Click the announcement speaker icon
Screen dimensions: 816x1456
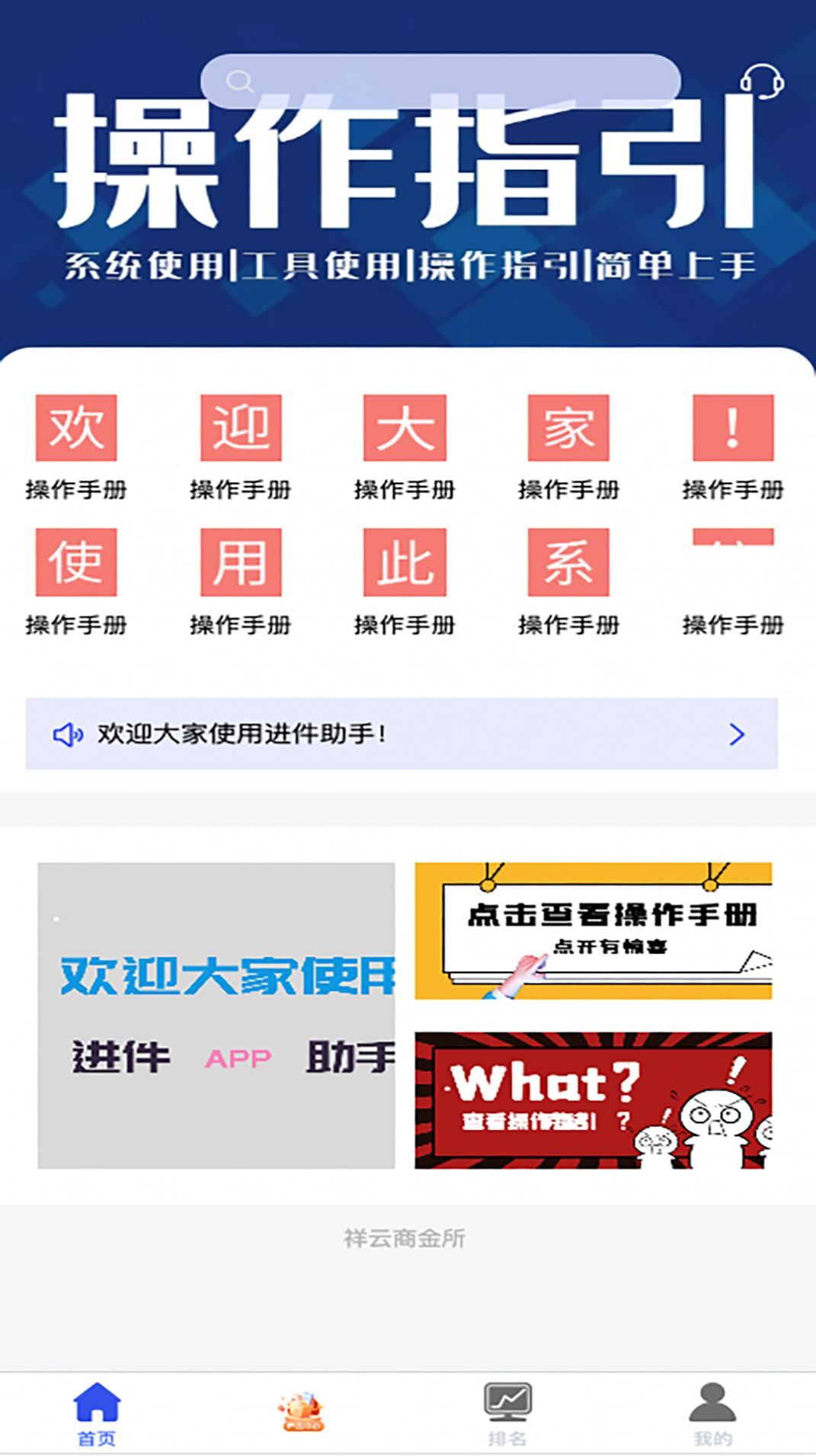(69, 734)
